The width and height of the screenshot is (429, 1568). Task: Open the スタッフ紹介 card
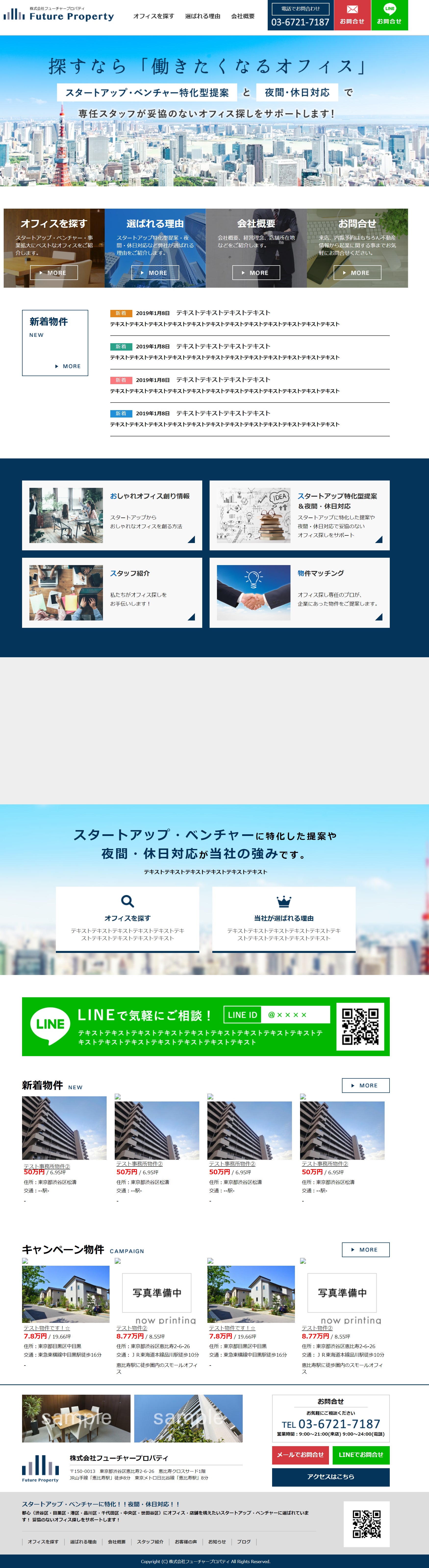coord(112,592)
